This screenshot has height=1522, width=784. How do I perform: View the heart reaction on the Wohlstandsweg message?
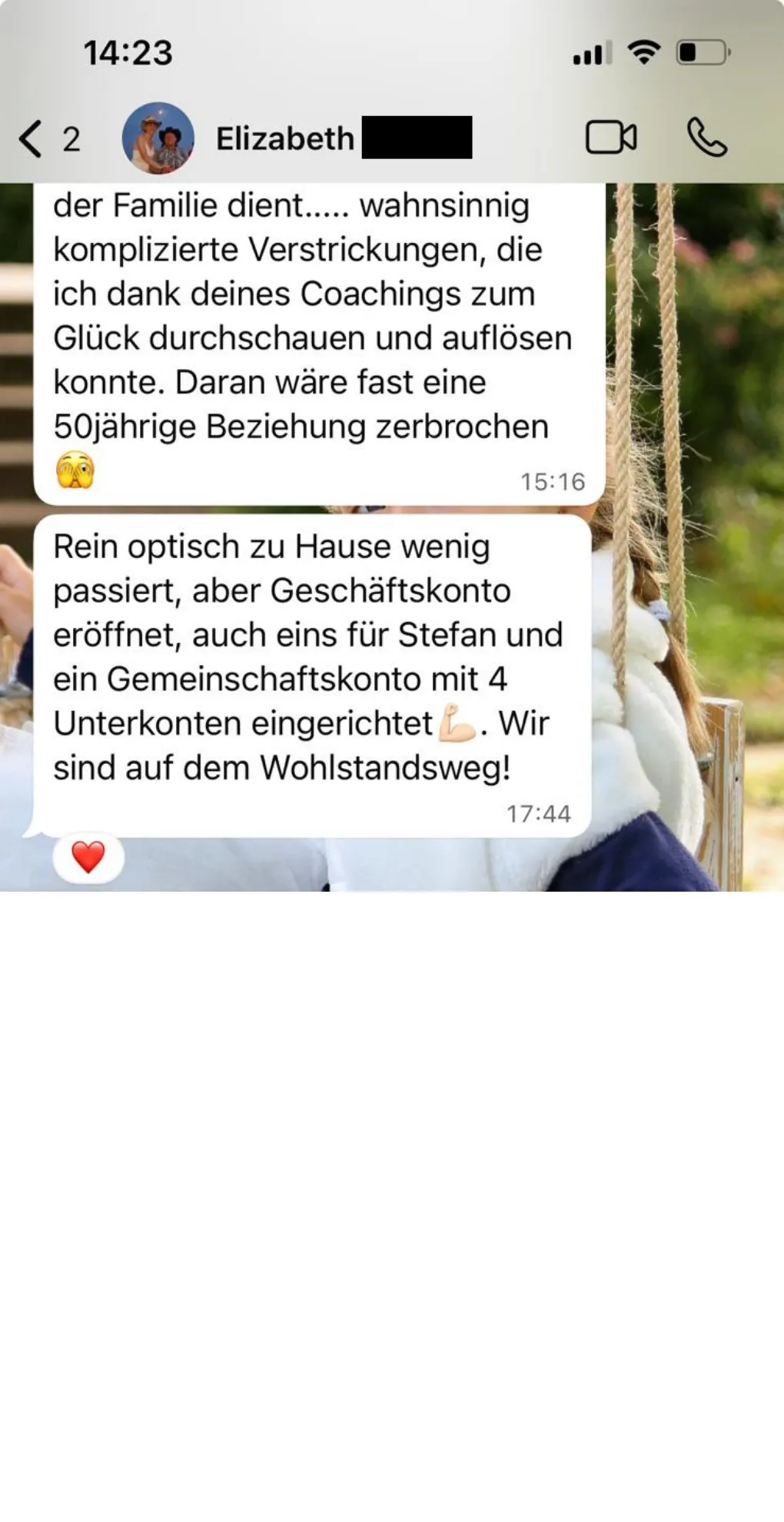[88, 857]
